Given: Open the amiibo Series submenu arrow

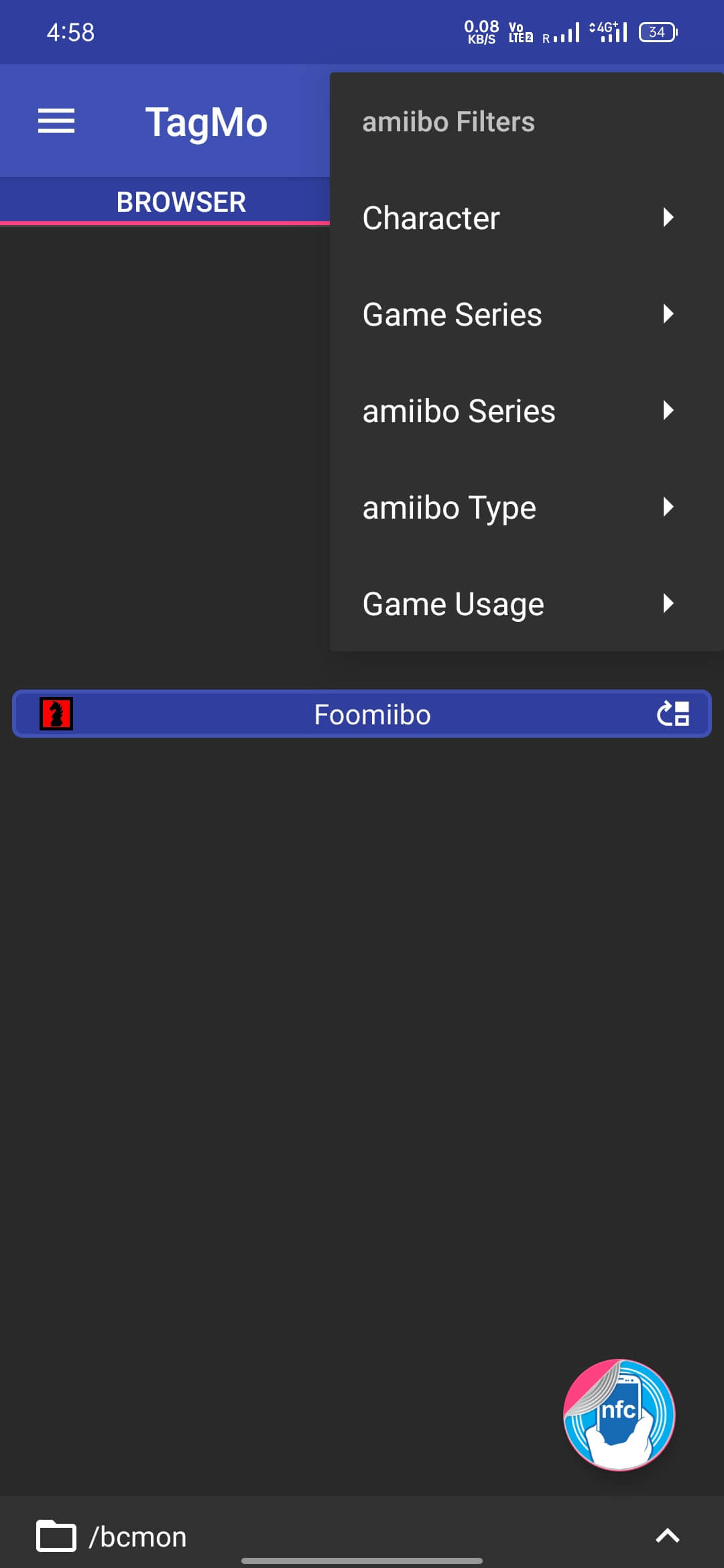Looking at the screenshot, I should click(668, 411).
